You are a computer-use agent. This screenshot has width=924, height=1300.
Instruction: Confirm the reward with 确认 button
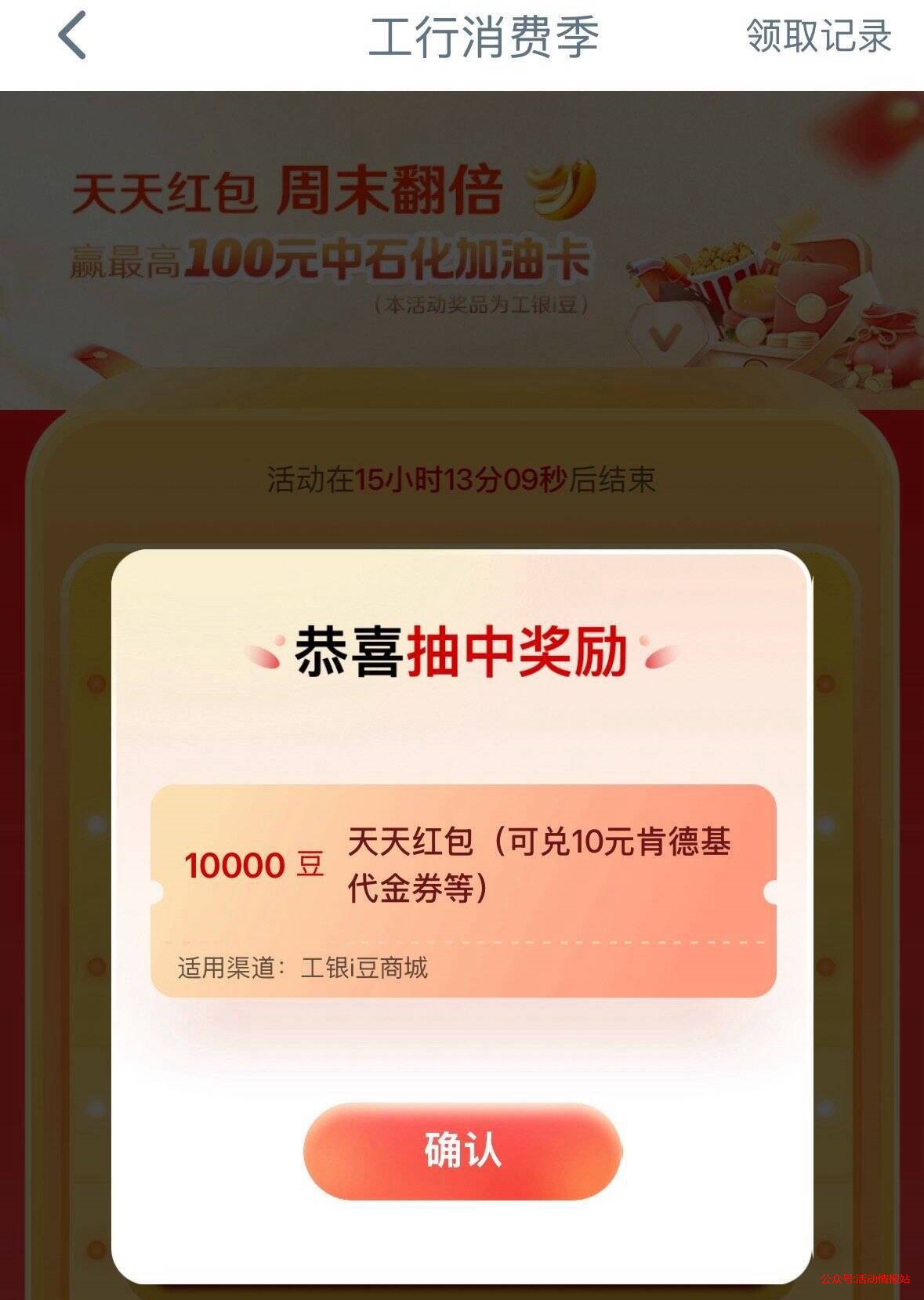coord(462,1150)
